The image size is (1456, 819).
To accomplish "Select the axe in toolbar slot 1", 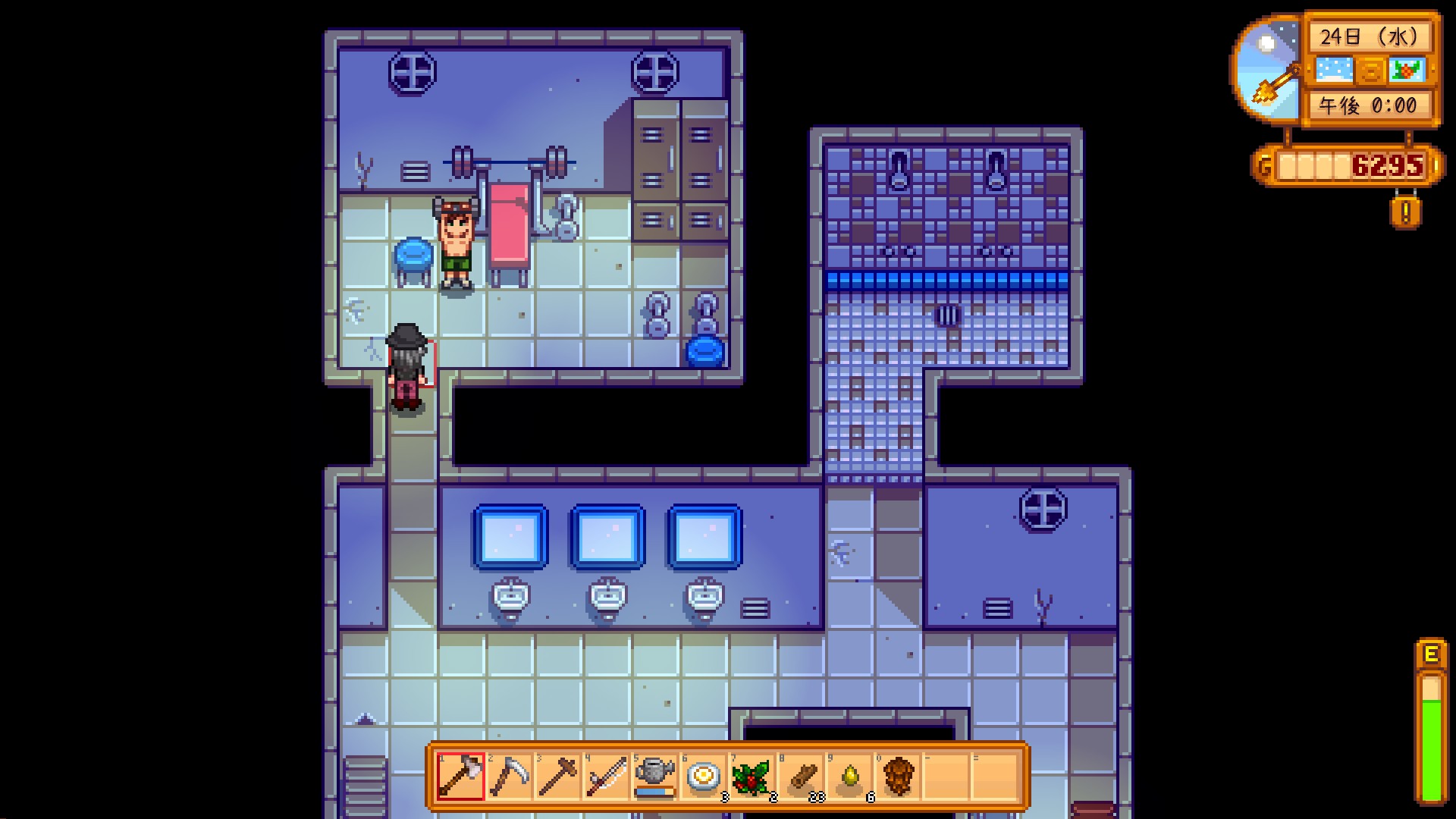I will pos(460,777).
